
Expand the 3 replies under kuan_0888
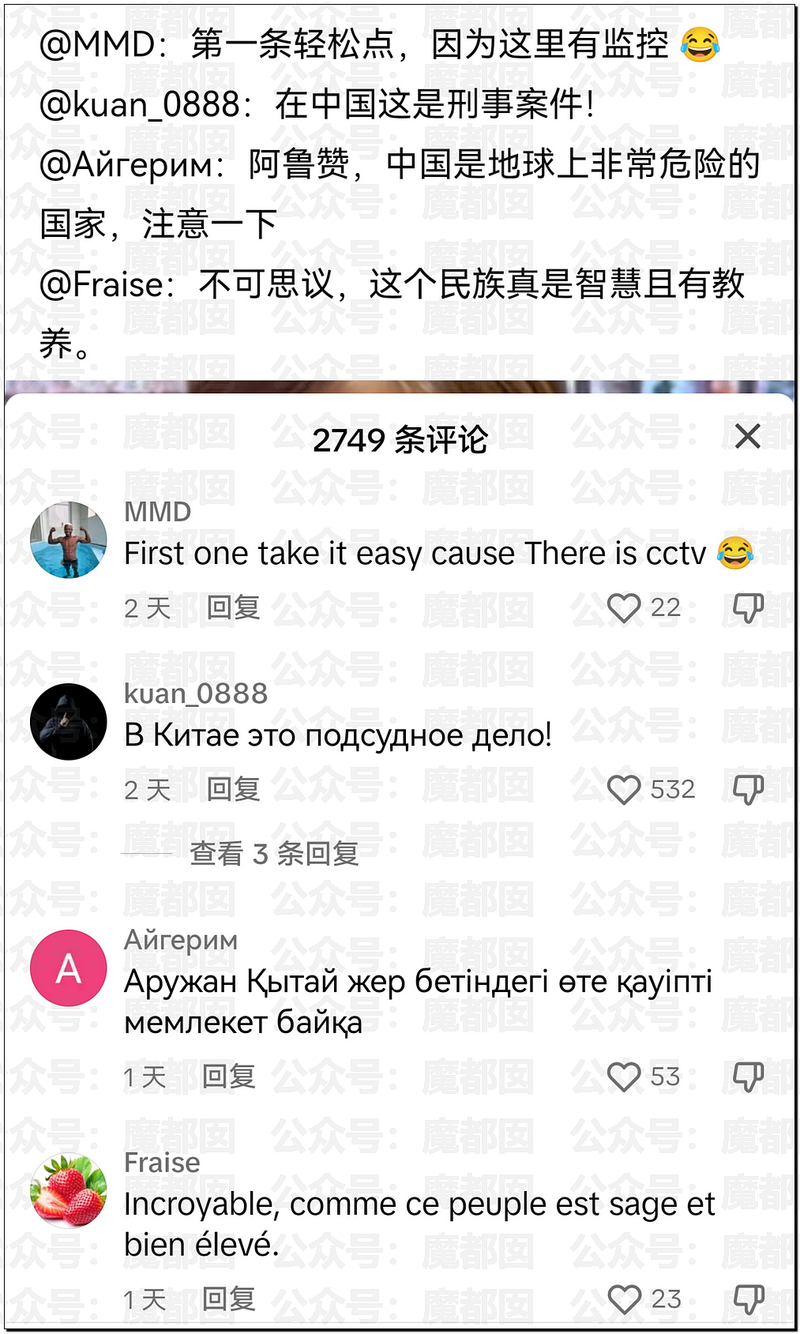(x=274, y=853)
